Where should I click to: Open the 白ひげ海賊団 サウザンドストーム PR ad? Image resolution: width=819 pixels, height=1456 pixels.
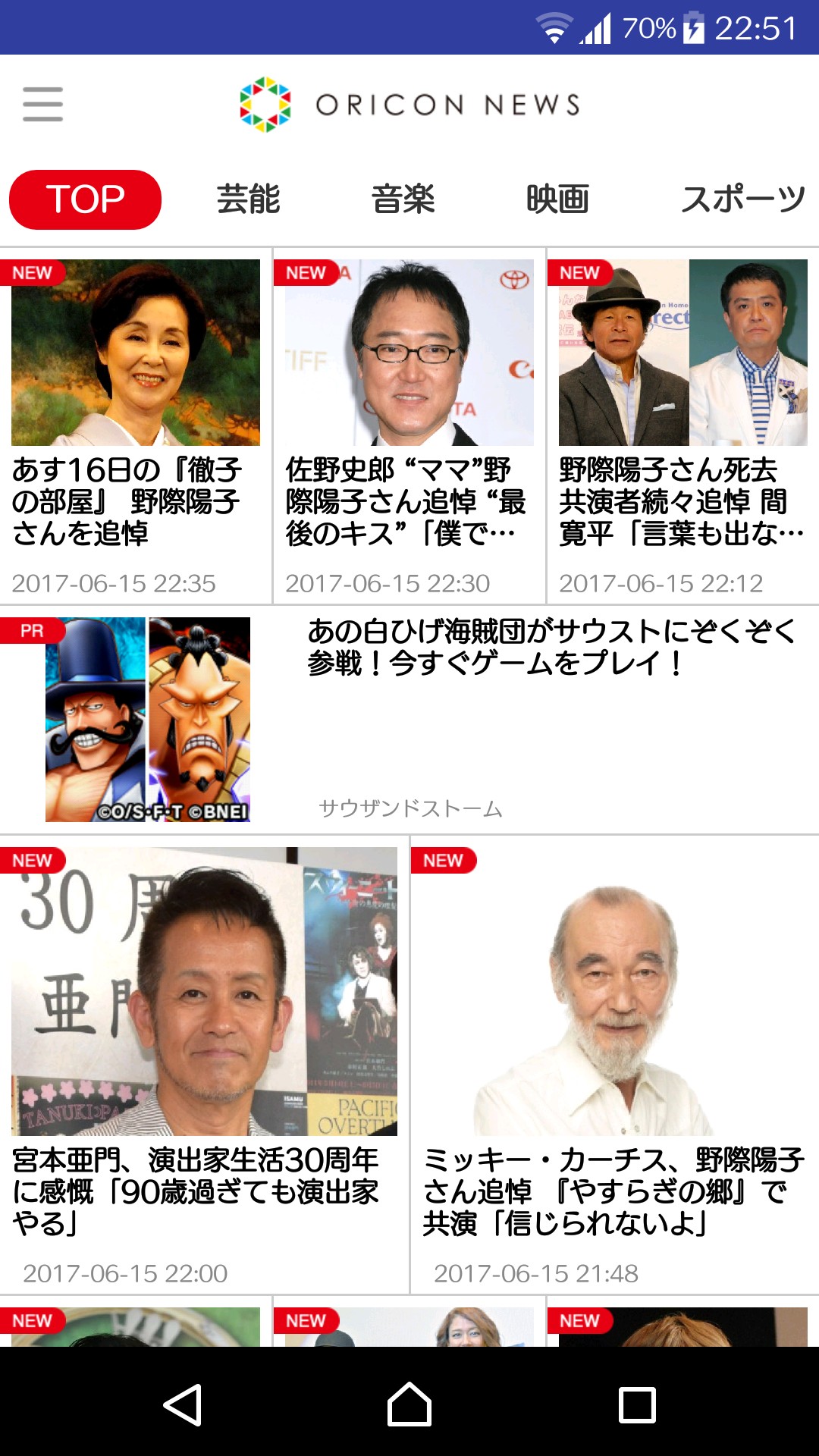click(409, 719)
